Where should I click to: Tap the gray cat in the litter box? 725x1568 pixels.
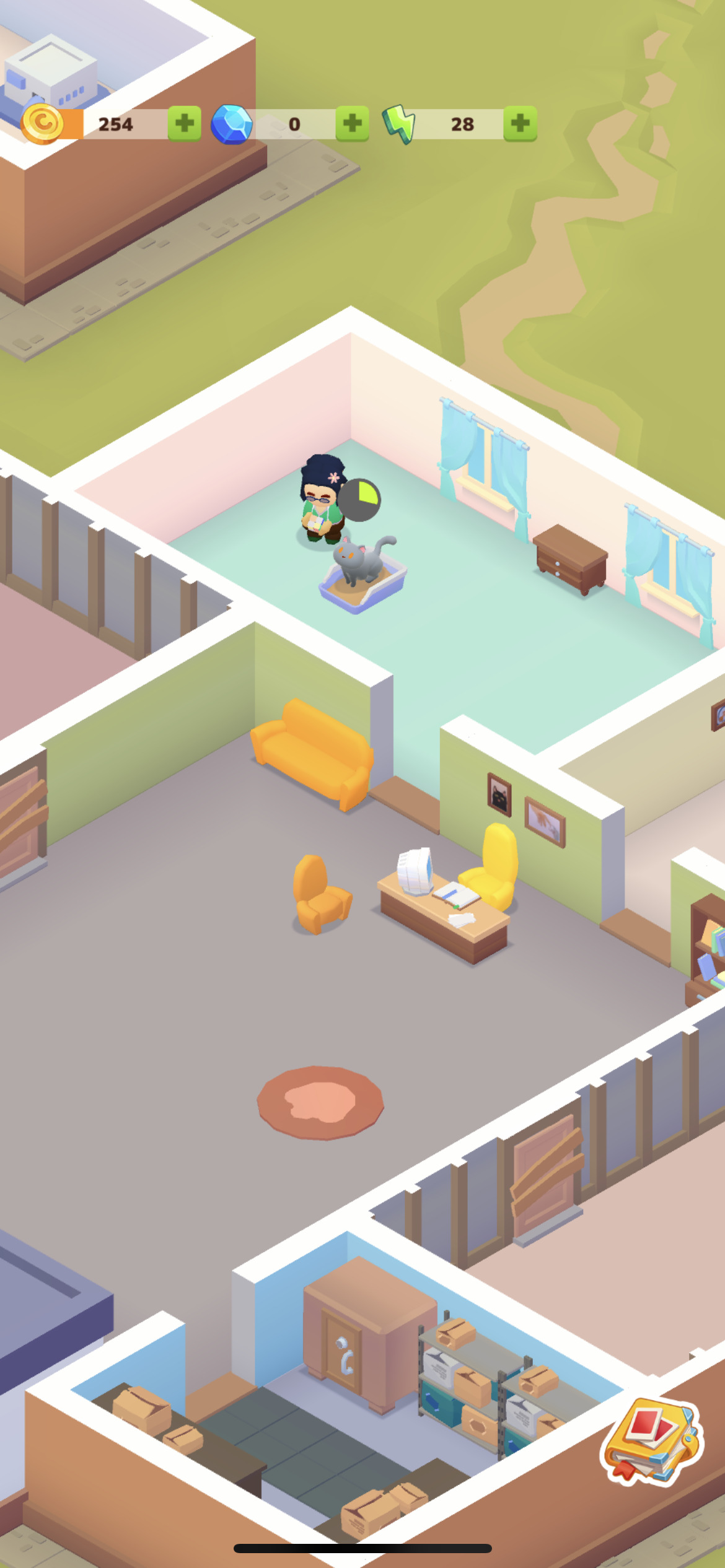[x=361, y=559]
